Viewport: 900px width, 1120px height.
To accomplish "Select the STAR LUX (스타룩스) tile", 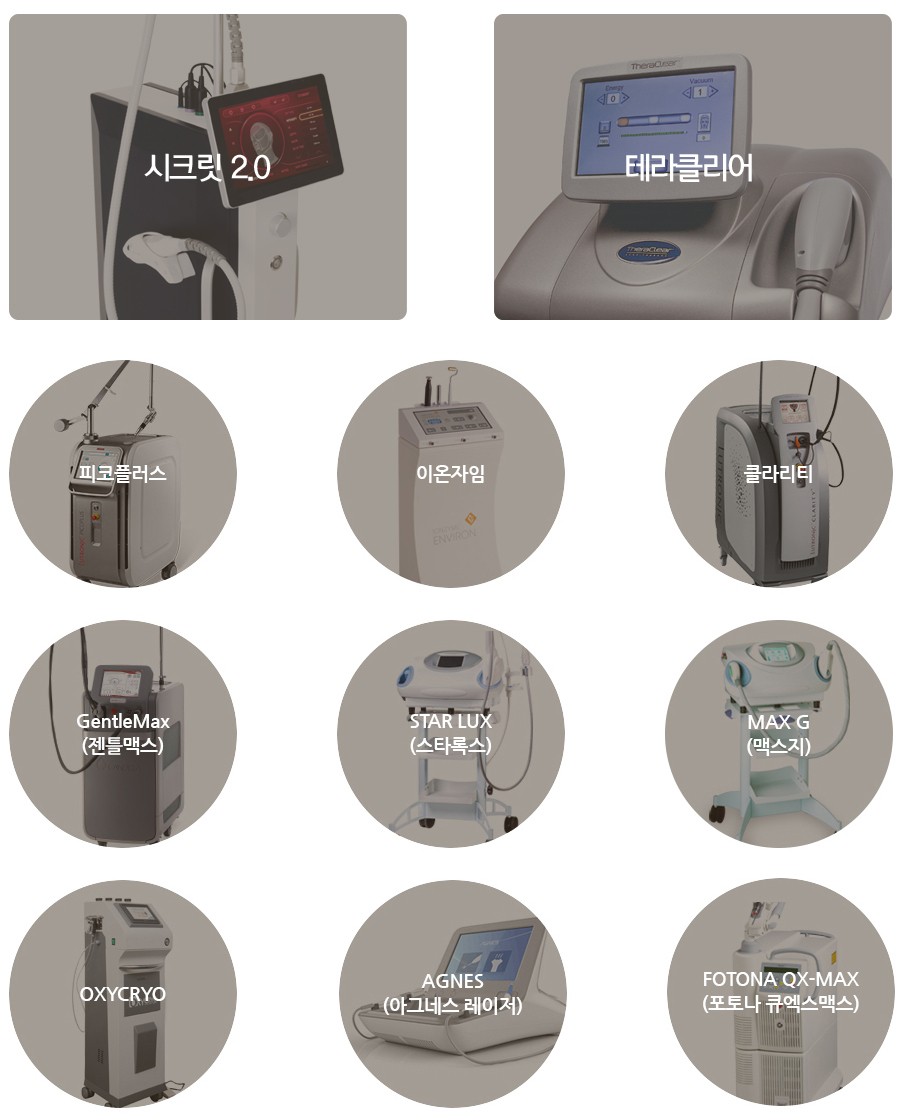I will (x=450, y=733).
